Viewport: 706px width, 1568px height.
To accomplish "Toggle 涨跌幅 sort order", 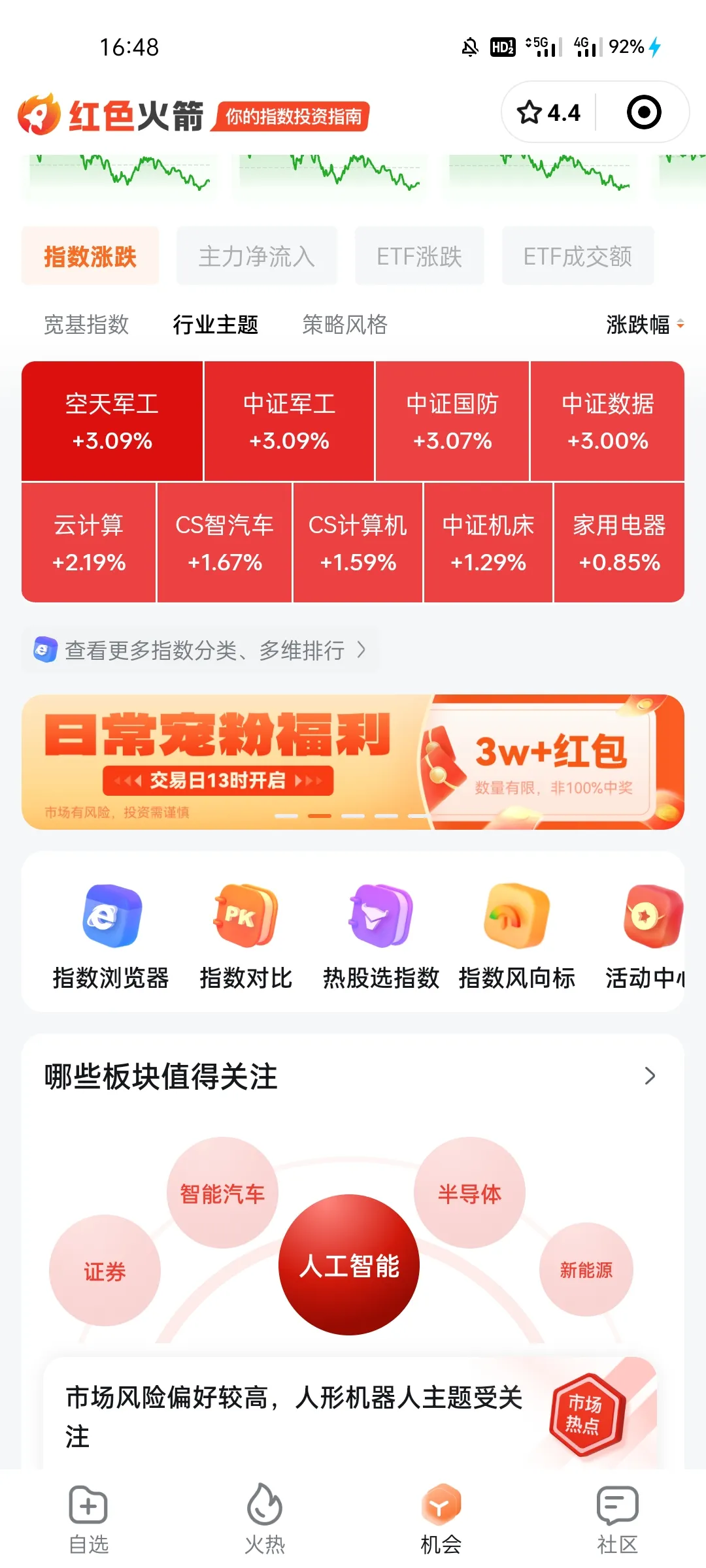I will [645, 324].
